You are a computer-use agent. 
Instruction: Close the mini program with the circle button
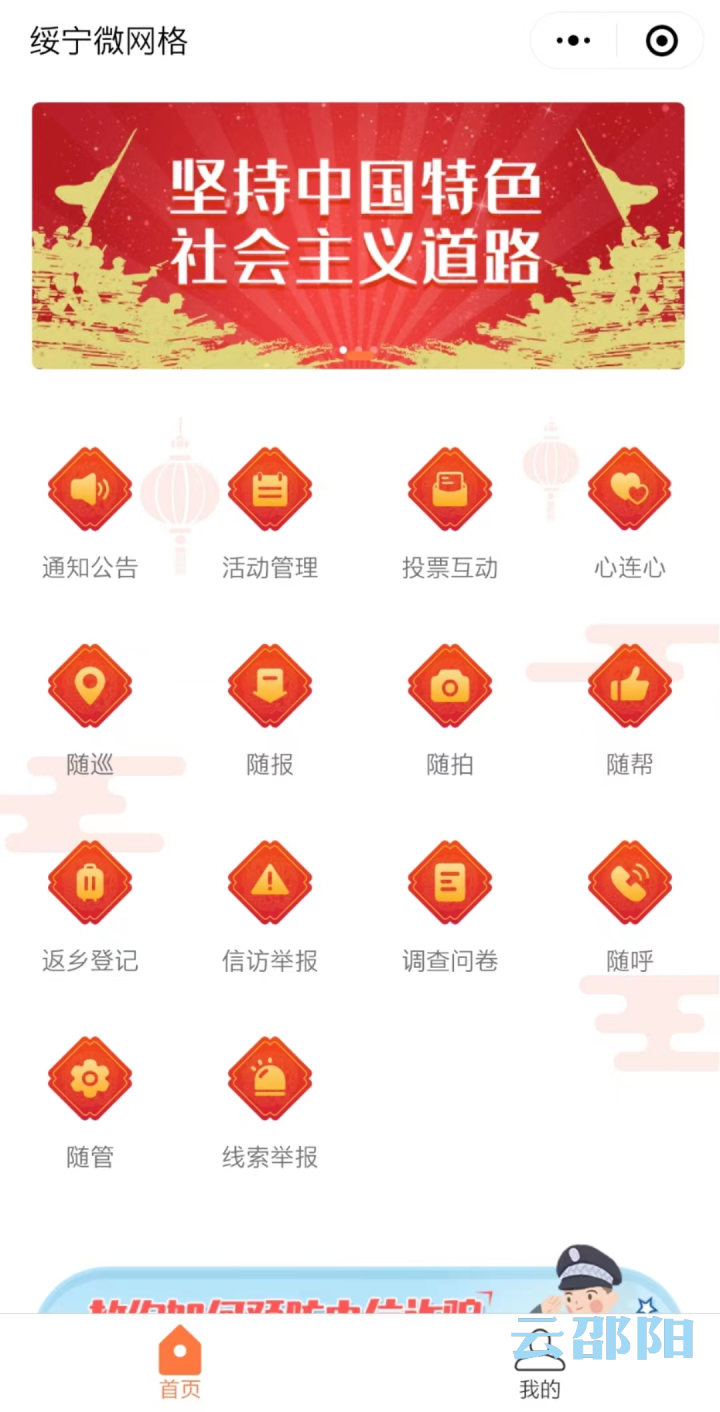pyautogui.click(x=662, y=41)
